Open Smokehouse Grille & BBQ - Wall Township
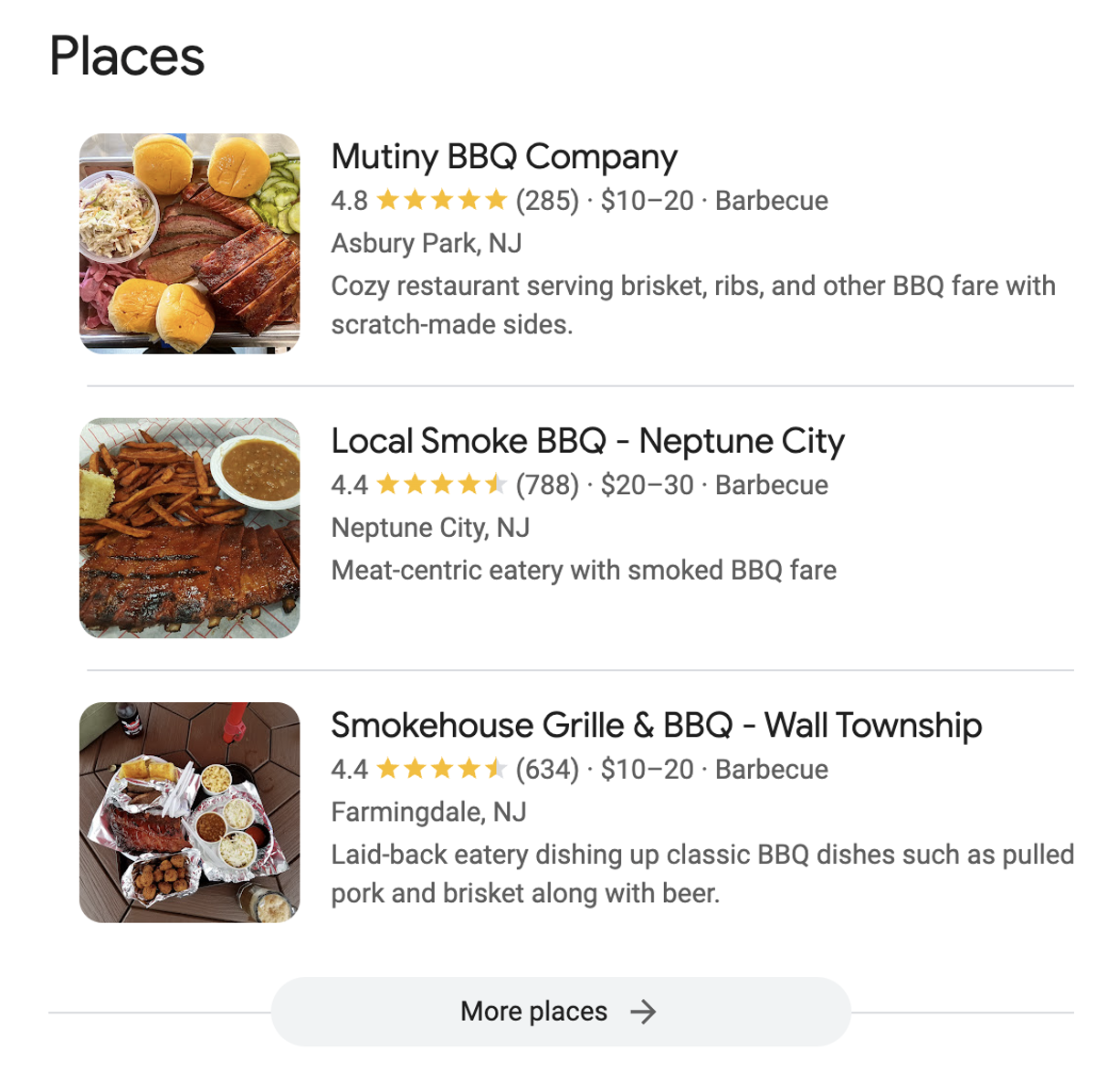 click(x=656, y=726)
